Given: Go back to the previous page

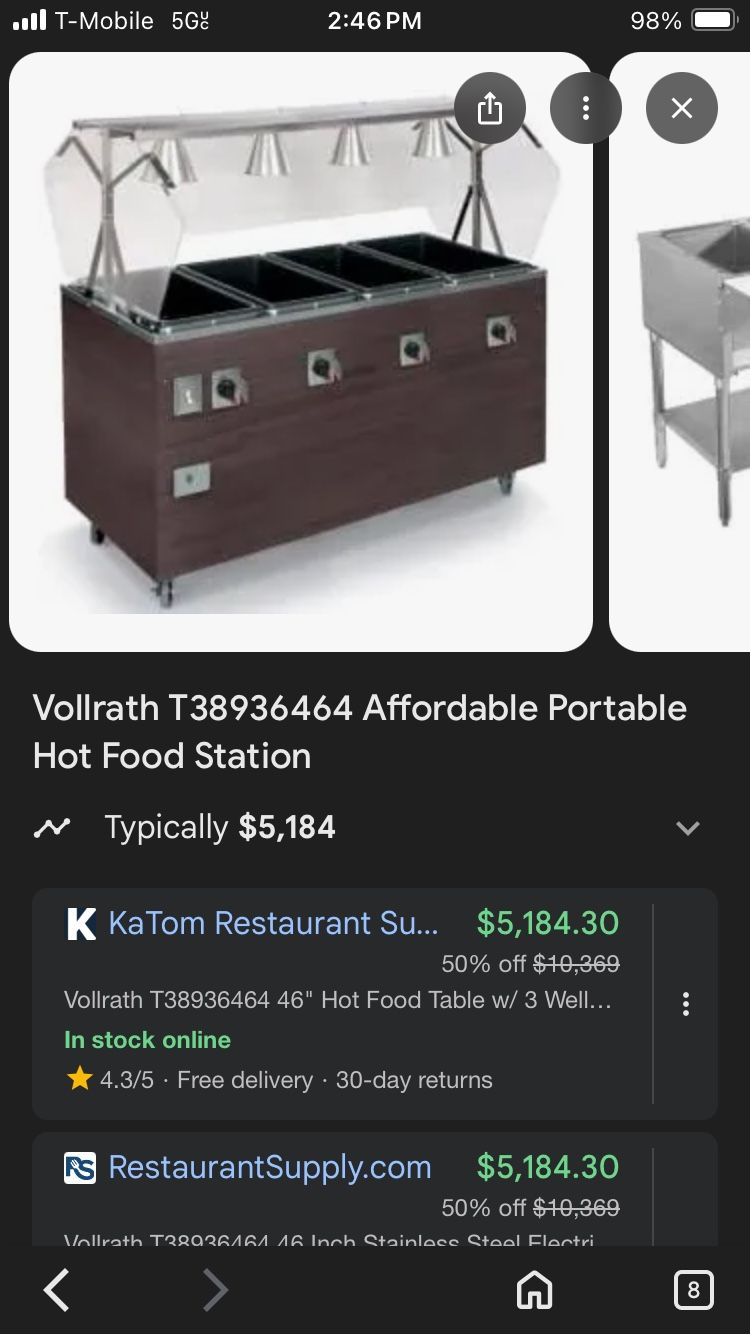Looking at the screenshot, I should tap(57, 1290).
